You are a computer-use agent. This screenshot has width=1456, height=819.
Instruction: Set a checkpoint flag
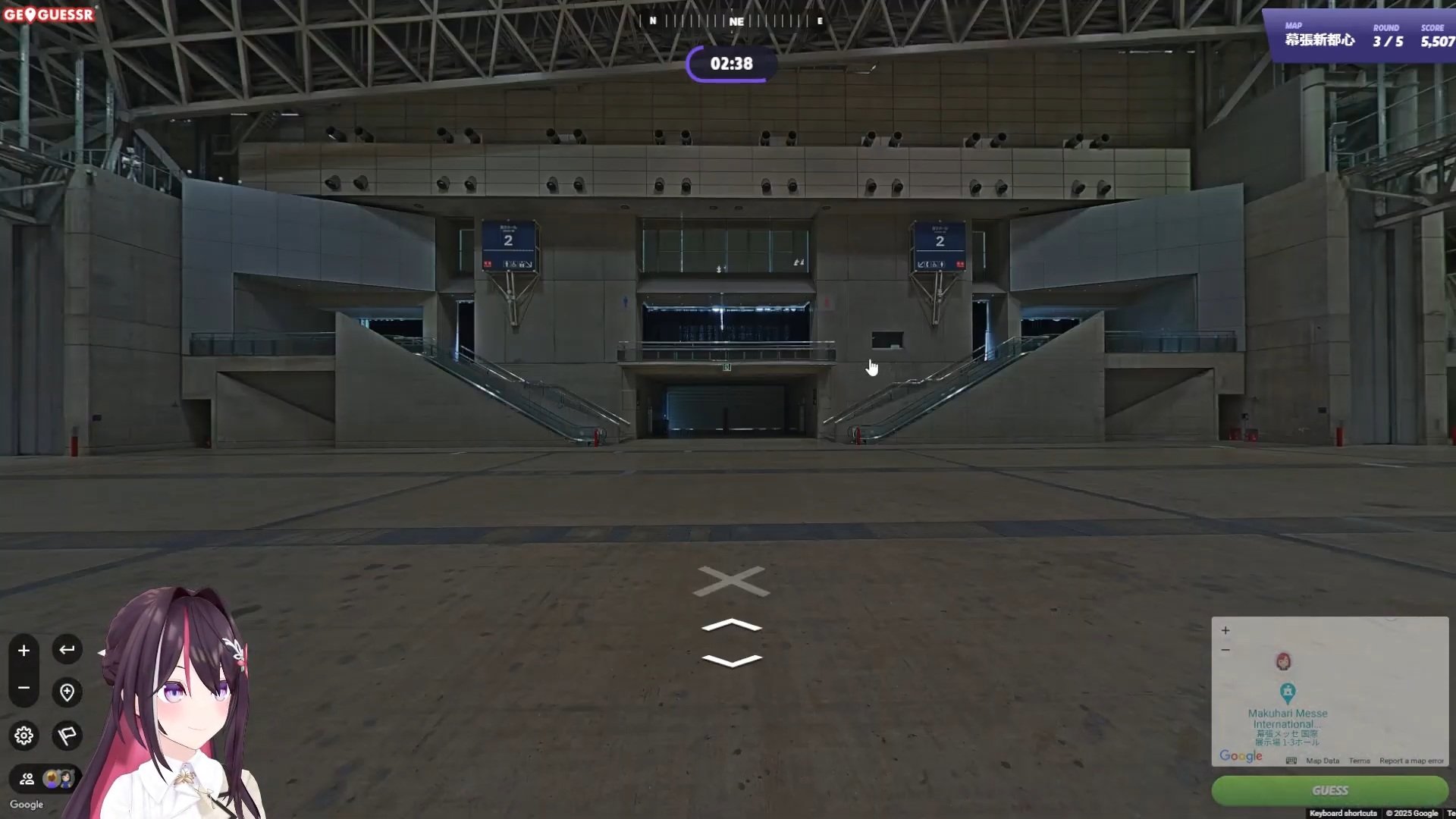pos(67,735)
